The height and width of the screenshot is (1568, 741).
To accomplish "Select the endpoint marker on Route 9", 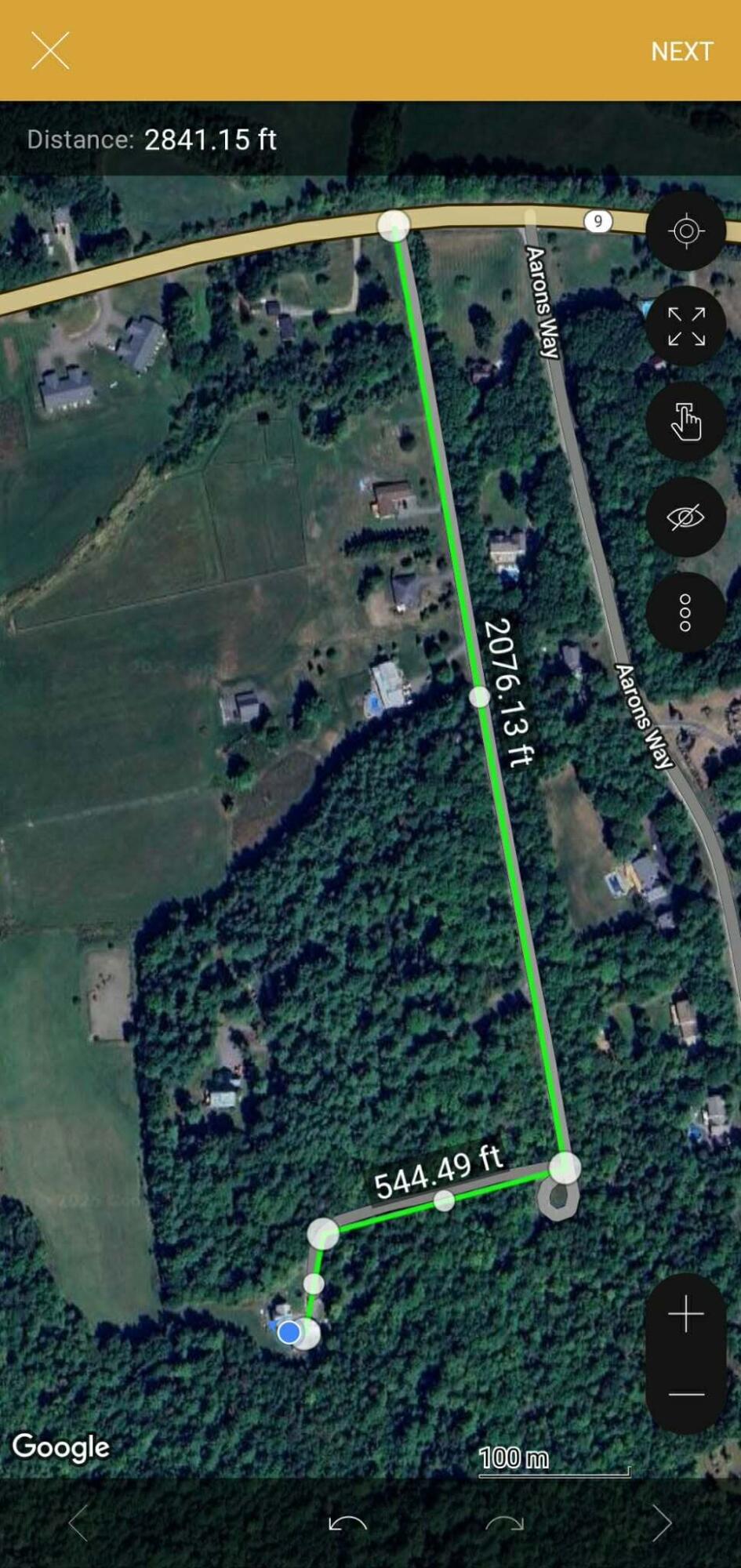I will (x=394, y=227).
